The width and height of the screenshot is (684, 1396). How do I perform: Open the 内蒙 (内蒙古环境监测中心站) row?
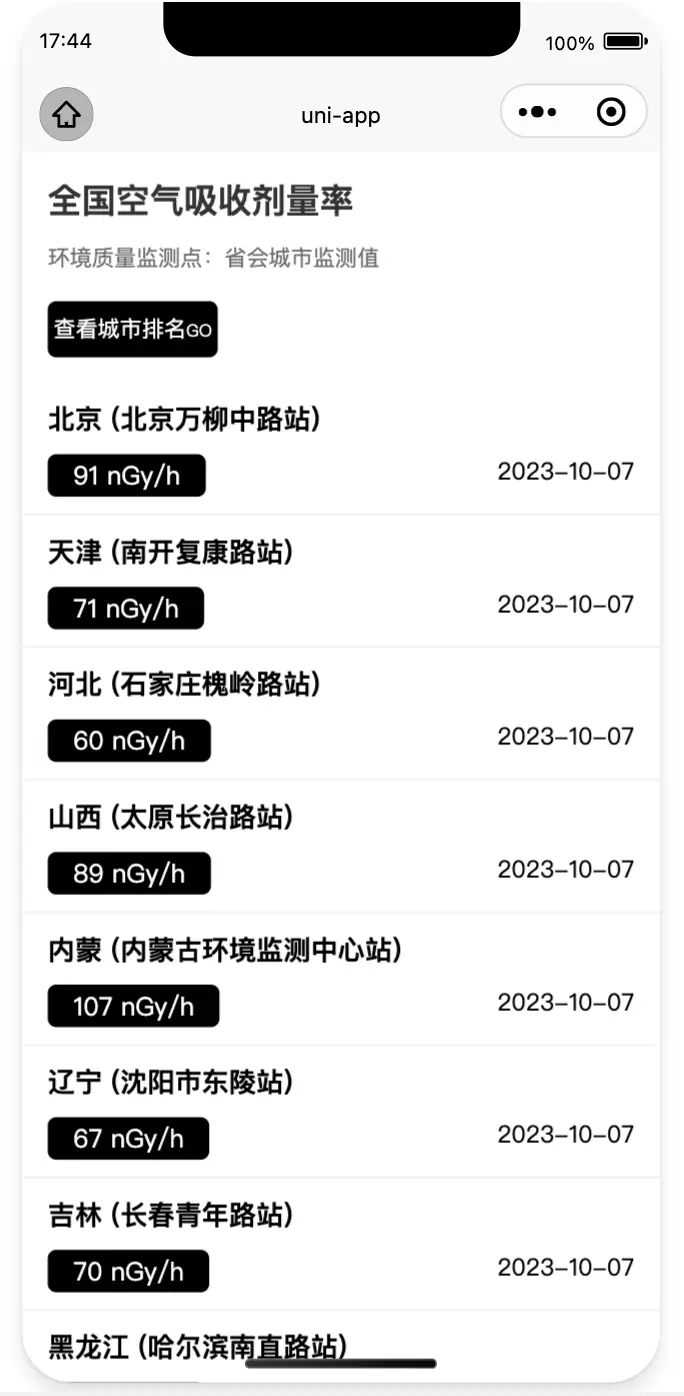(x=341, y=979)
